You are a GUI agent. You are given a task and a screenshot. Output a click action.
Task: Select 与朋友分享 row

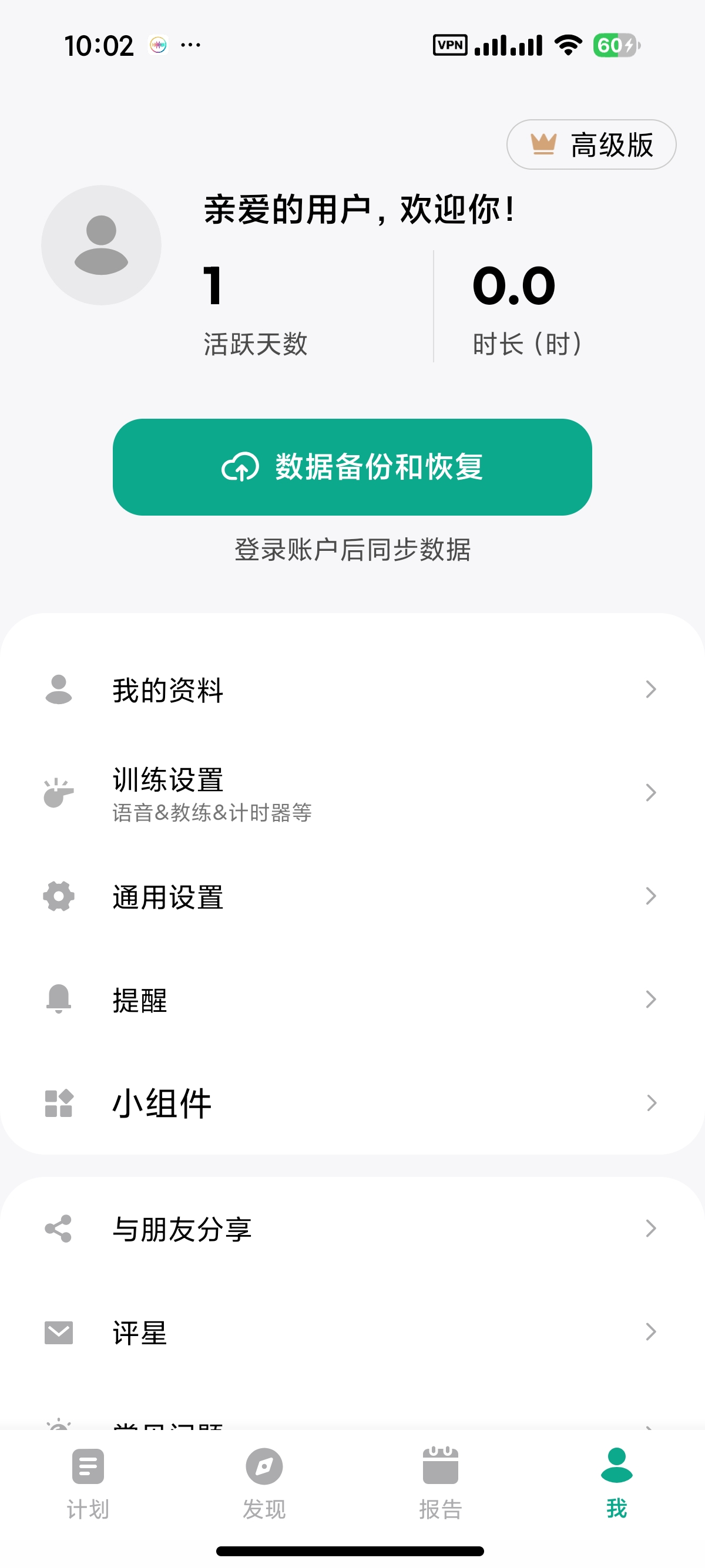coord(352,1229)
